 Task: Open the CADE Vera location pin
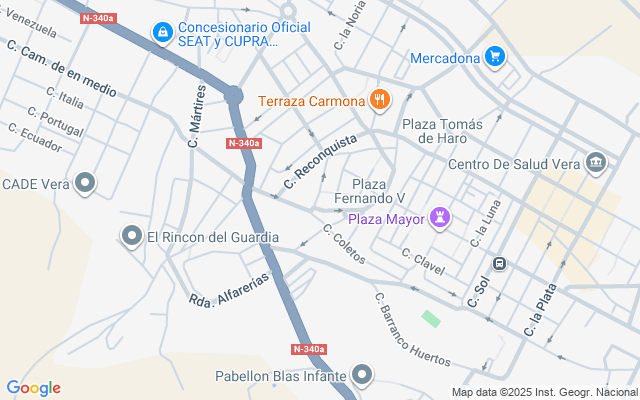(86, 183)
